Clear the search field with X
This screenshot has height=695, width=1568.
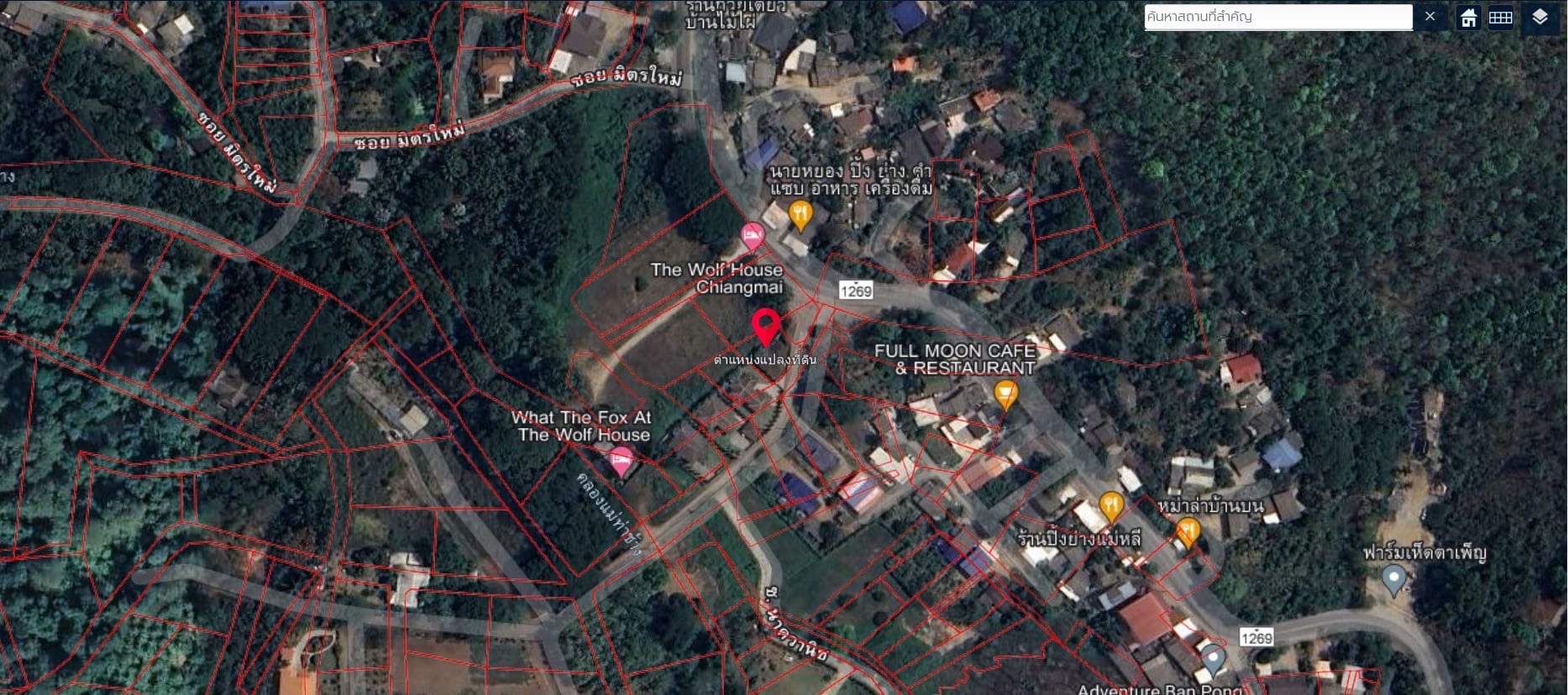tap(1430, 17)
